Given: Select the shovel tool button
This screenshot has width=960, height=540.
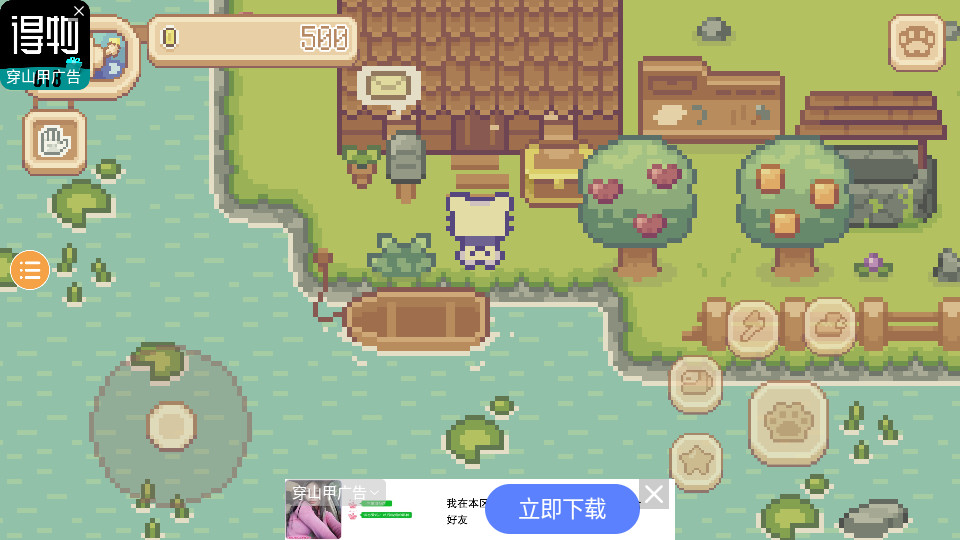Looking at the screenshot, I should tap(752, 328).
